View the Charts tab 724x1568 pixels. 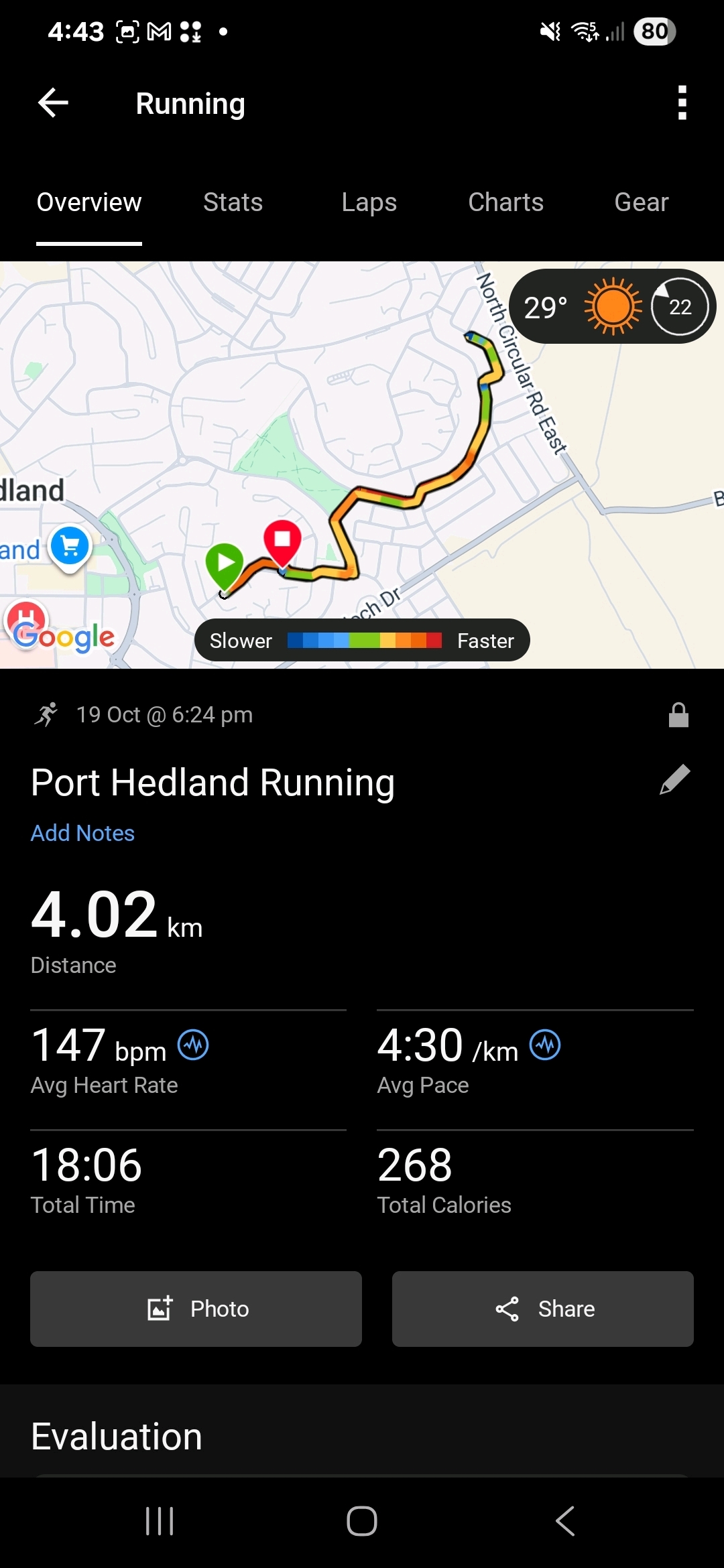point(505,202)
